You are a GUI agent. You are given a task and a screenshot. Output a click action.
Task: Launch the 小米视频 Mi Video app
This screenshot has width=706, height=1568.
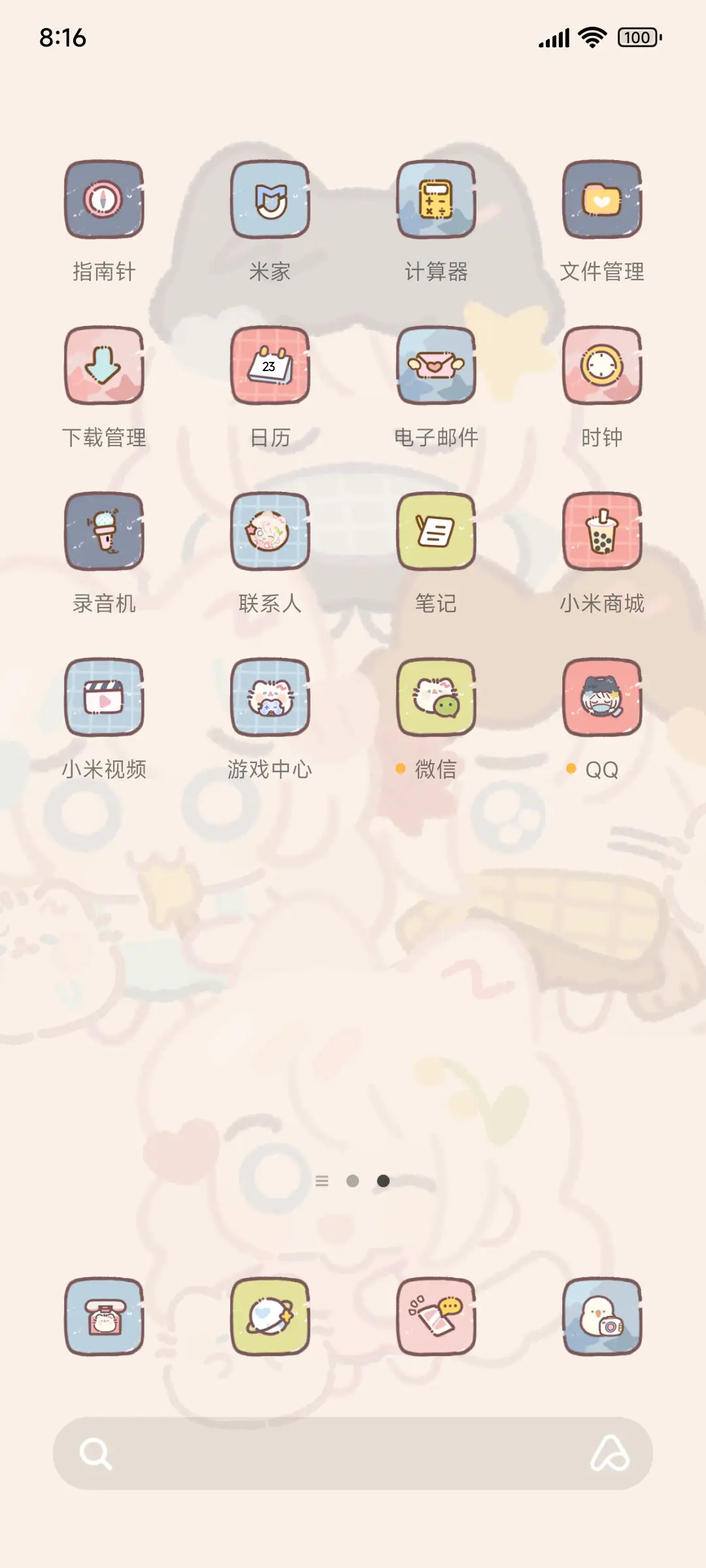point(105,698)
